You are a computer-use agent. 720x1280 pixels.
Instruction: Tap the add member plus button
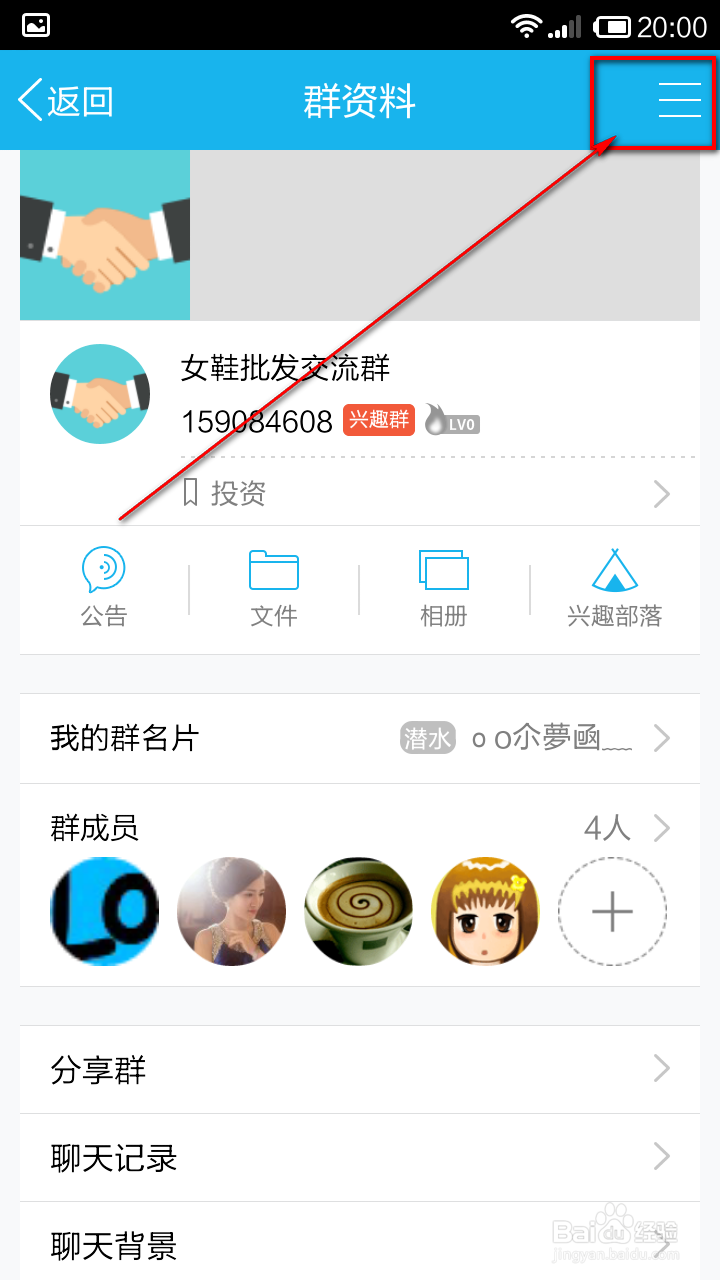[612, 911]
